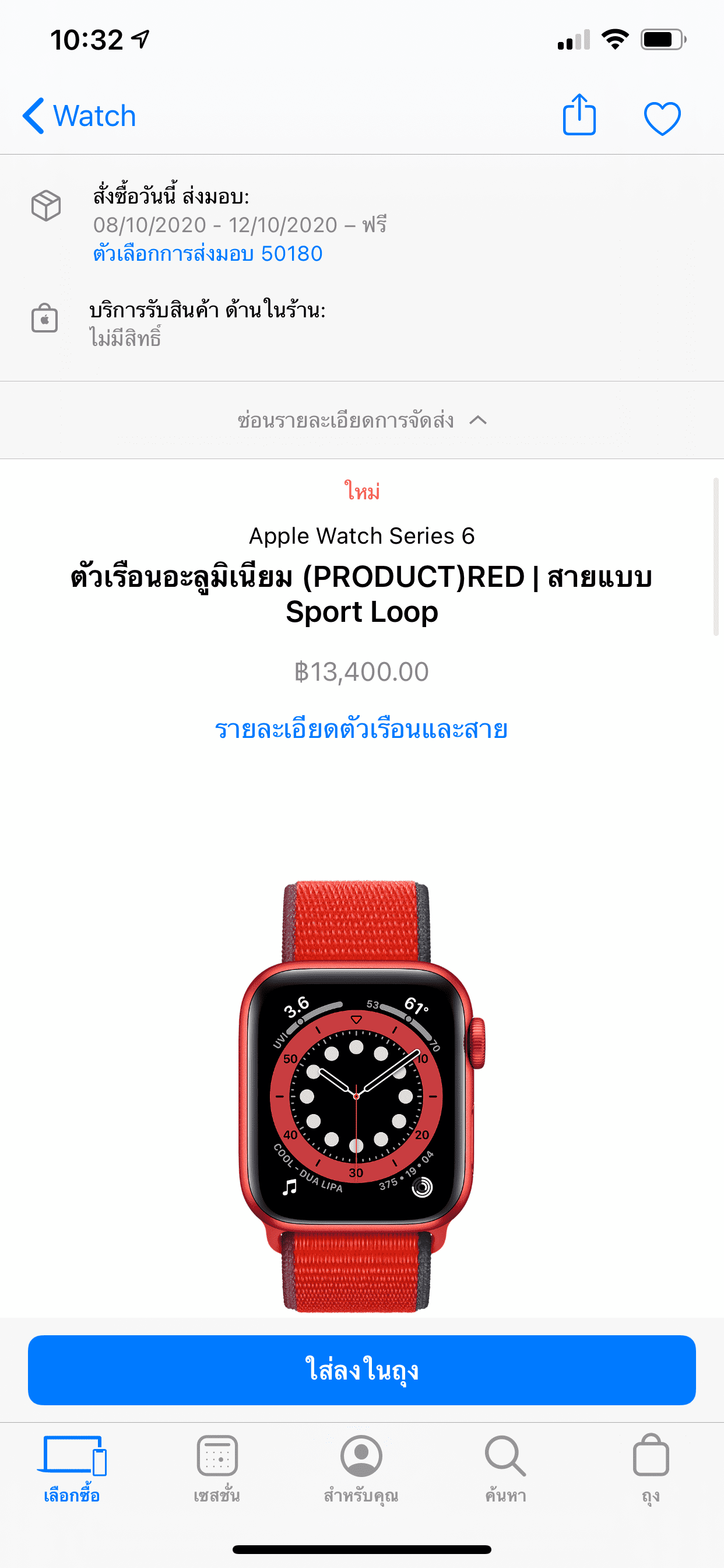Add product to favorites with heart icon
The image size is (724, 1568).
[662, 117]
